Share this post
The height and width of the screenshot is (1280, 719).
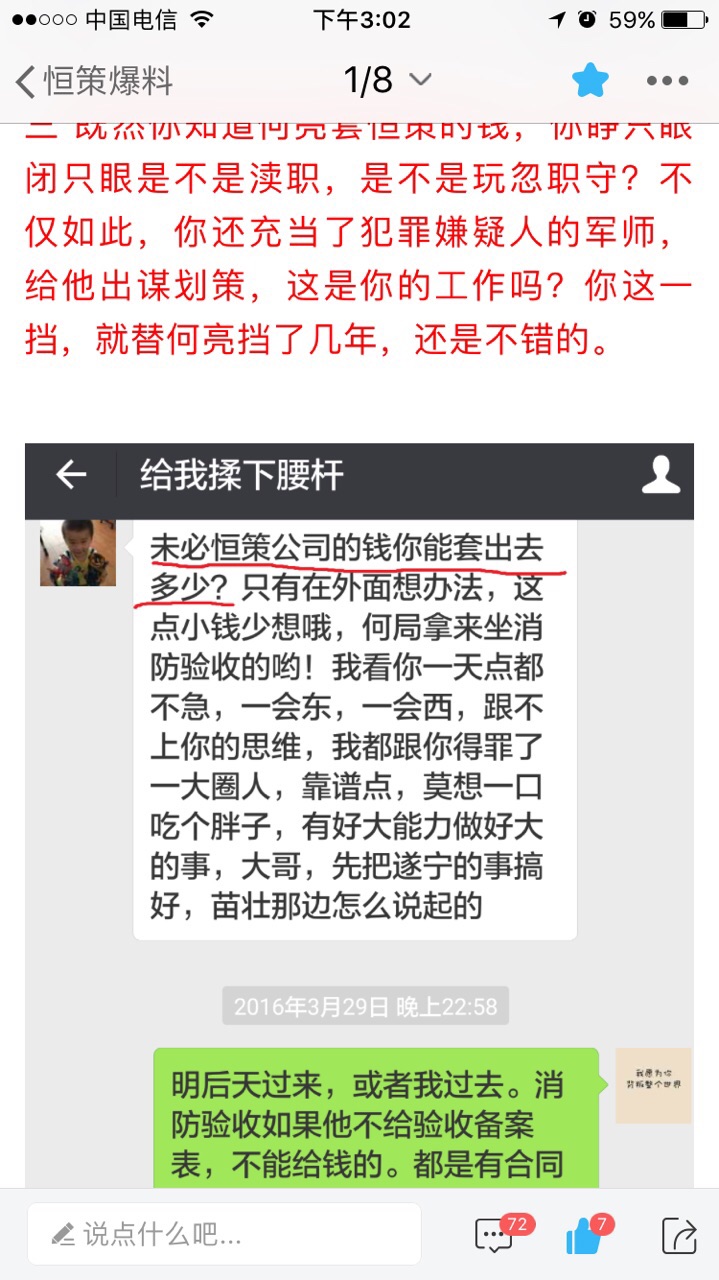[x=678, y=1235]
